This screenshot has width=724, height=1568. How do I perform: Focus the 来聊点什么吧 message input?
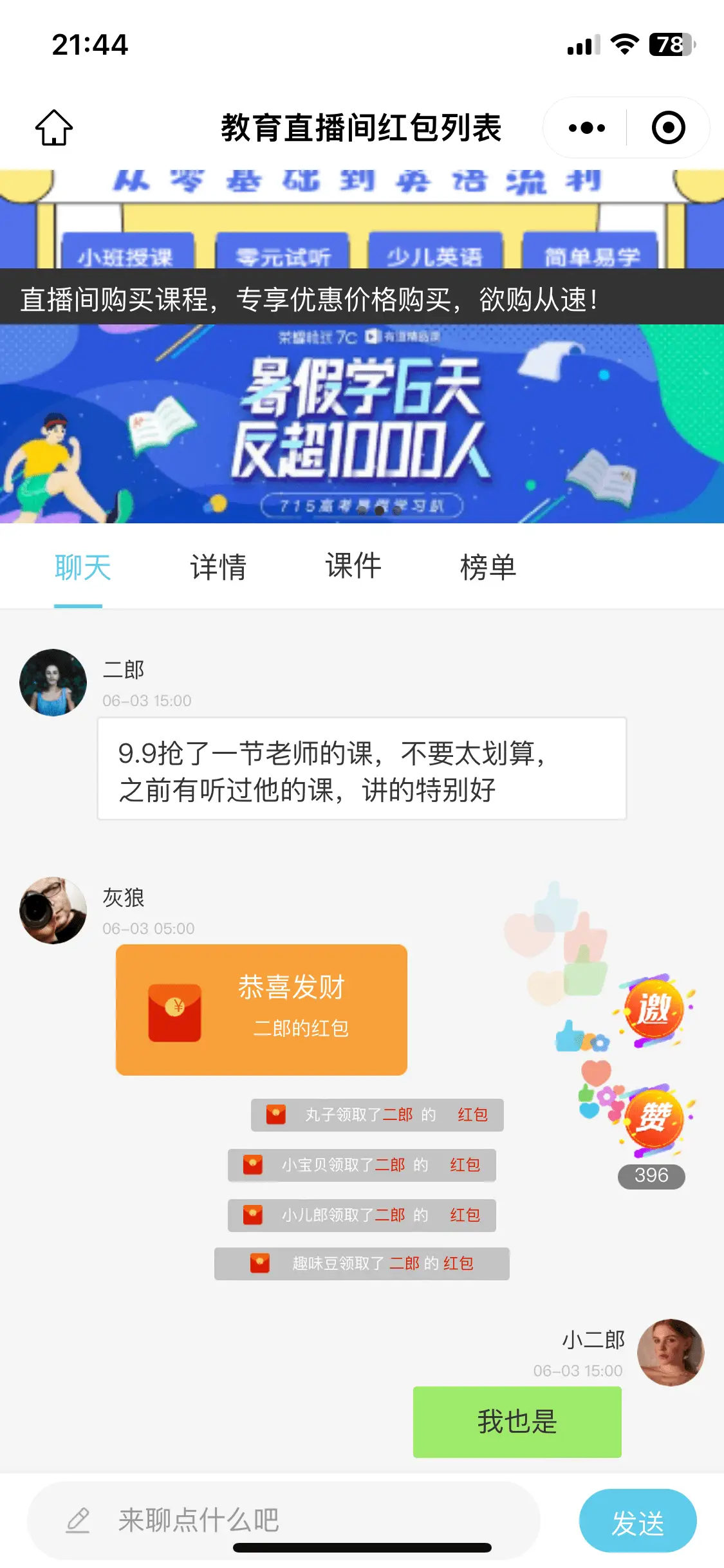tap(283, 1520)
